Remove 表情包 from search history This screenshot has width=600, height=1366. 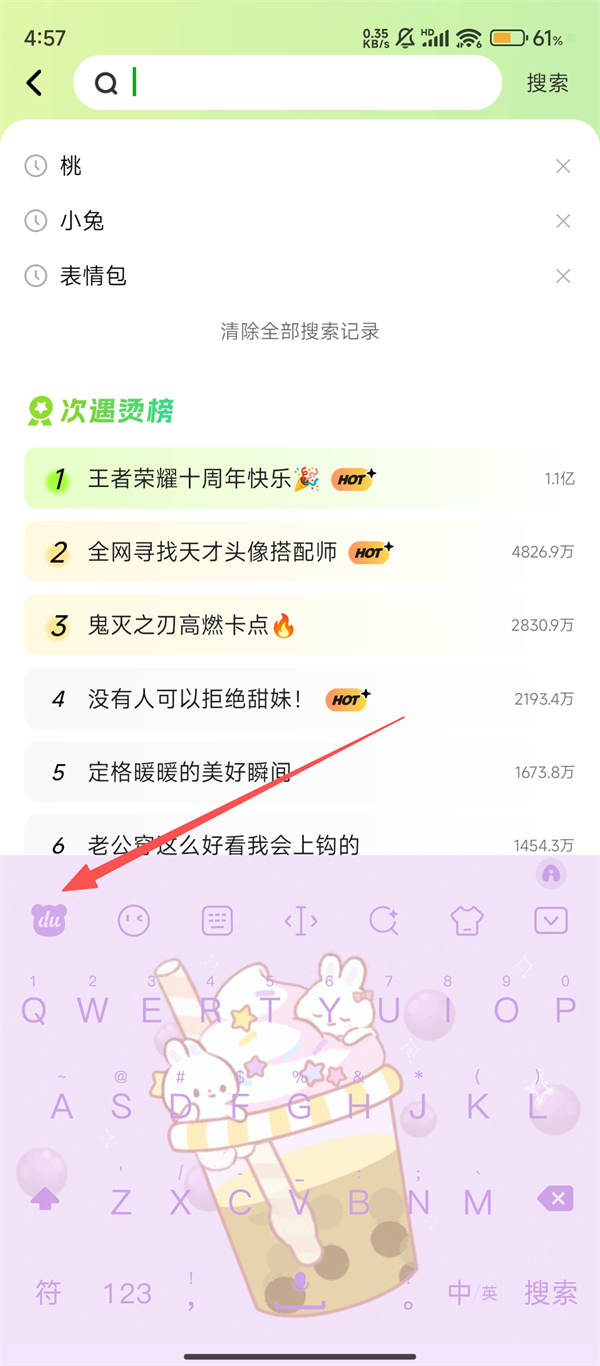(563, 276)
